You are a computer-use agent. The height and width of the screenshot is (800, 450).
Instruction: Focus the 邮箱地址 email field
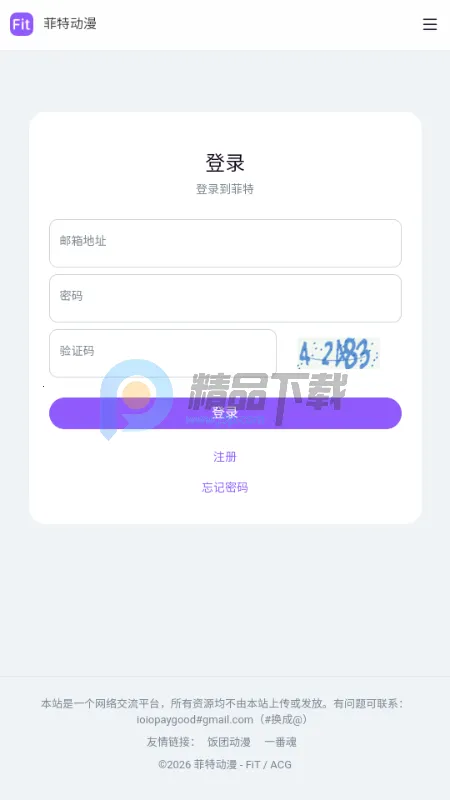point(225,243)
